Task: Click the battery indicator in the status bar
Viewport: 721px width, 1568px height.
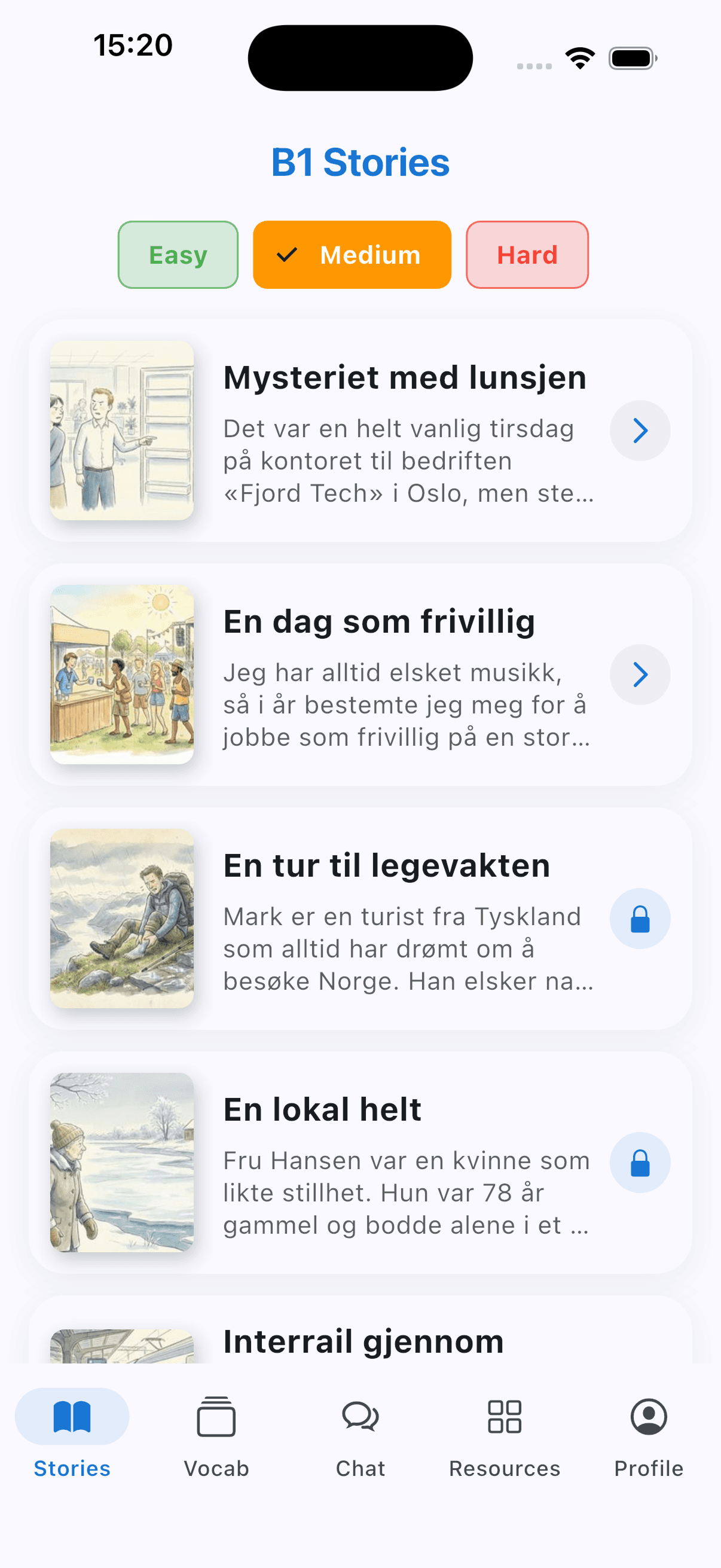Action: coord(631,58)
